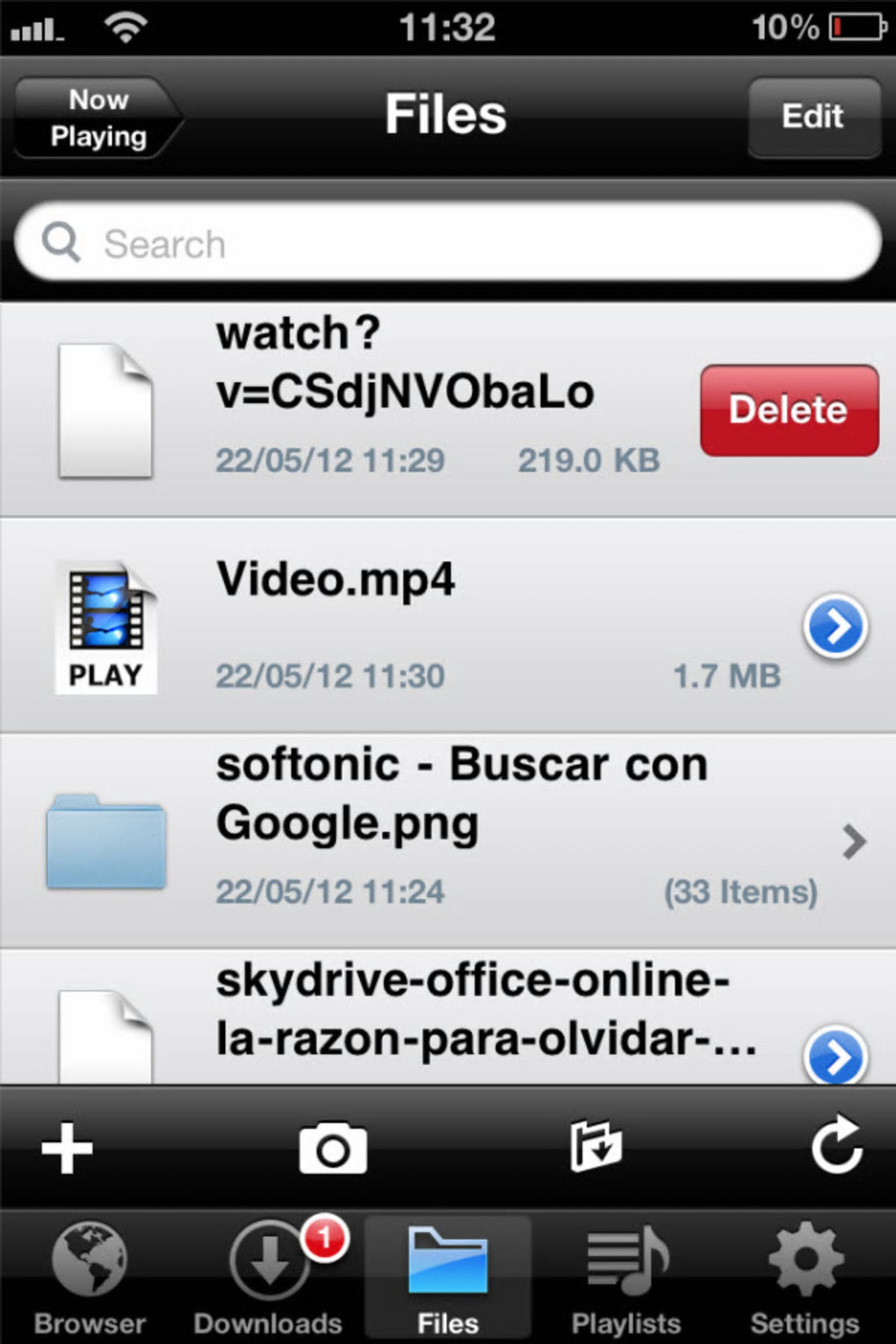The width and height of the screenshot is (896, 1344).
Task: Add a new item with plus icon
Action: pos(67,1147)
